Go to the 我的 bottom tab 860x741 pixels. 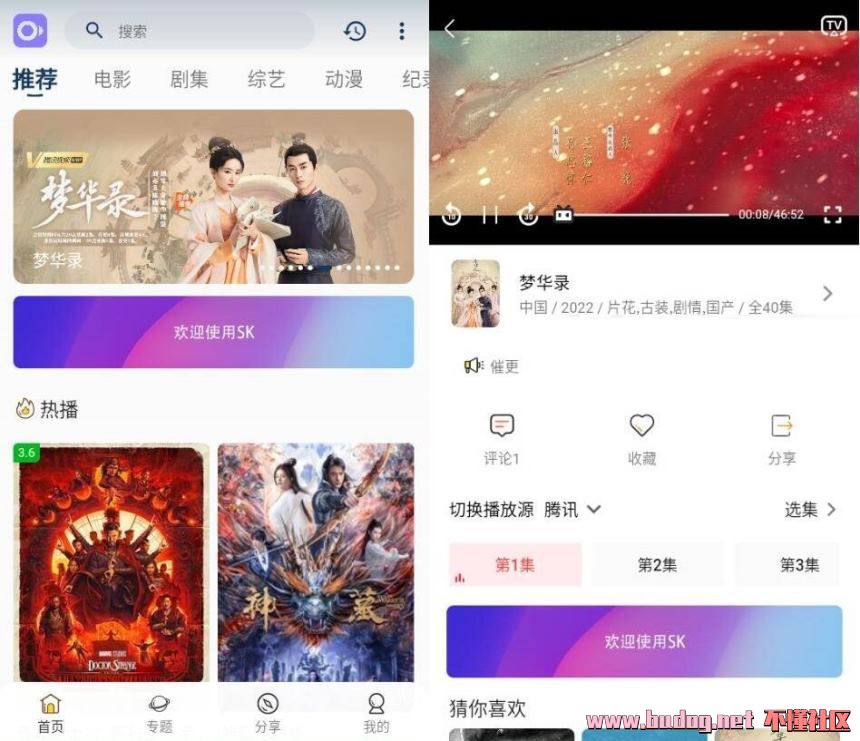[376, 714]
